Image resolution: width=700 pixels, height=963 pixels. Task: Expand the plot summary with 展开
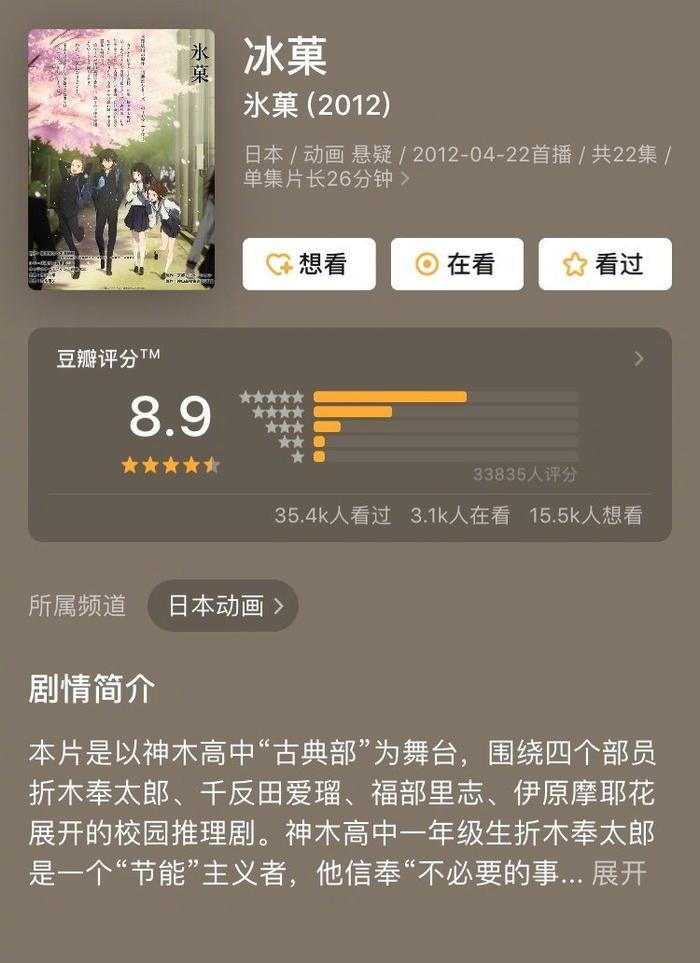point(619,873)
